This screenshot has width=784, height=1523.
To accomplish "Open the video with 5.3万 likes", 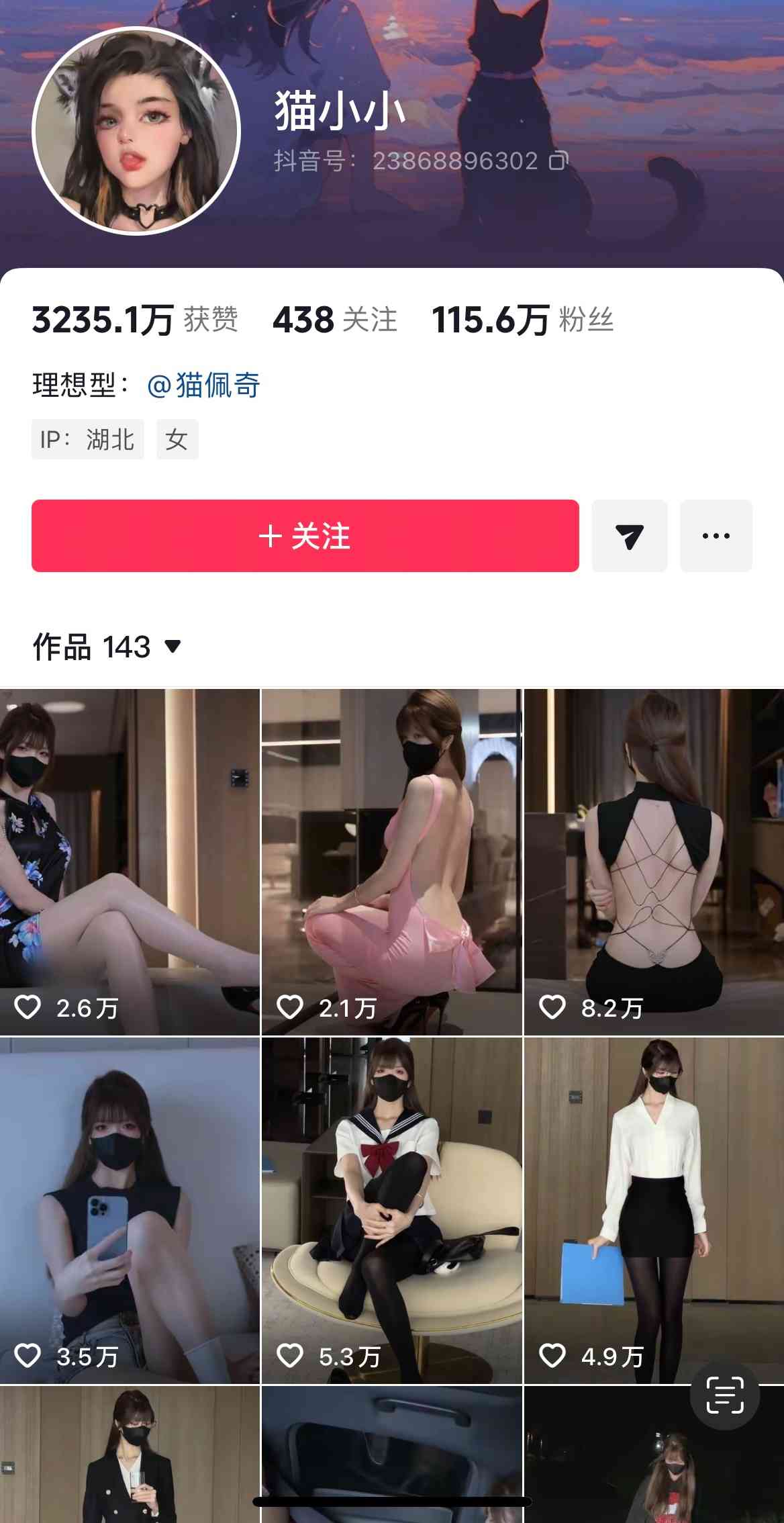I will pos(391,1210).
